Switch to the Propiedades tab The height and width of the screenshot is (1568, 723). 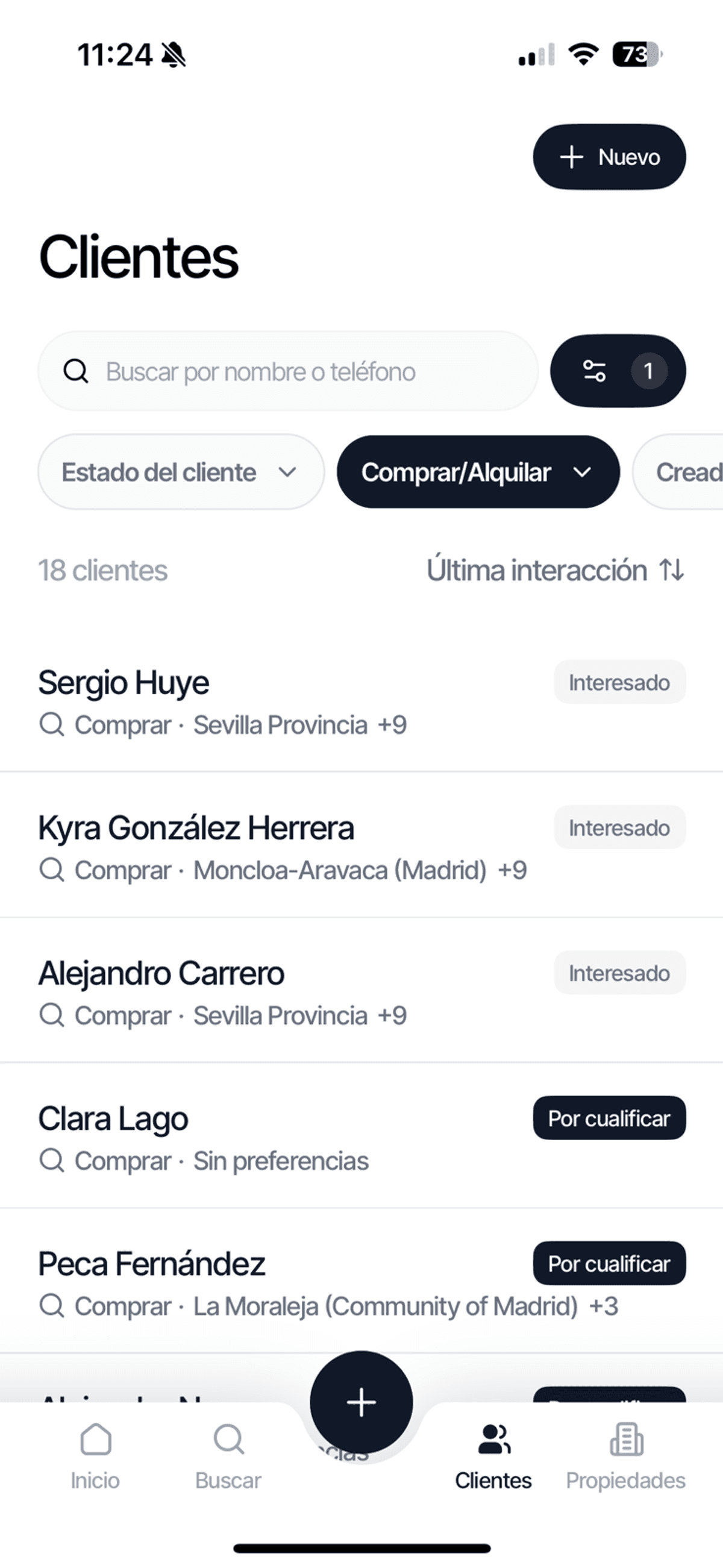point(625,1457)
